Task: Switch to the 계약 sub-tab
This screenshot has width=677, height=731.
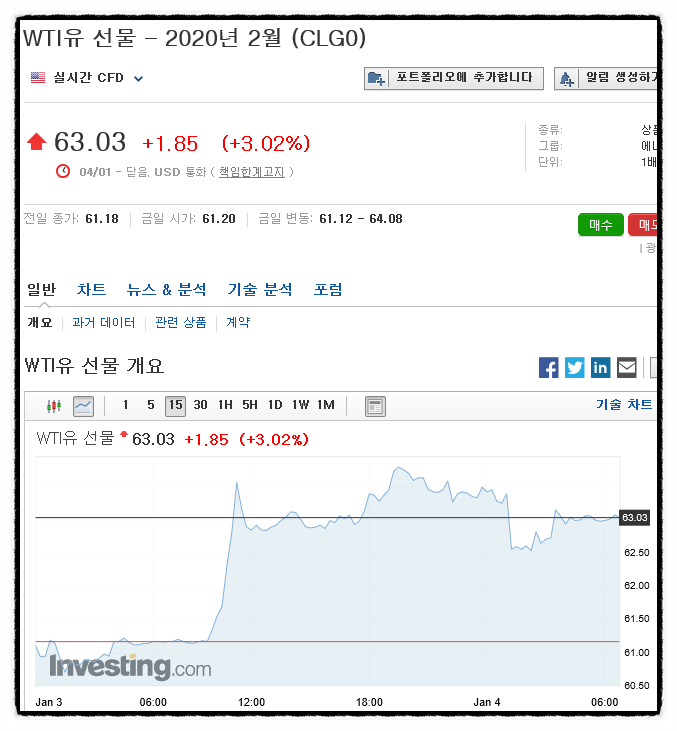Action: pyautogui.click(x=238, y=323)
